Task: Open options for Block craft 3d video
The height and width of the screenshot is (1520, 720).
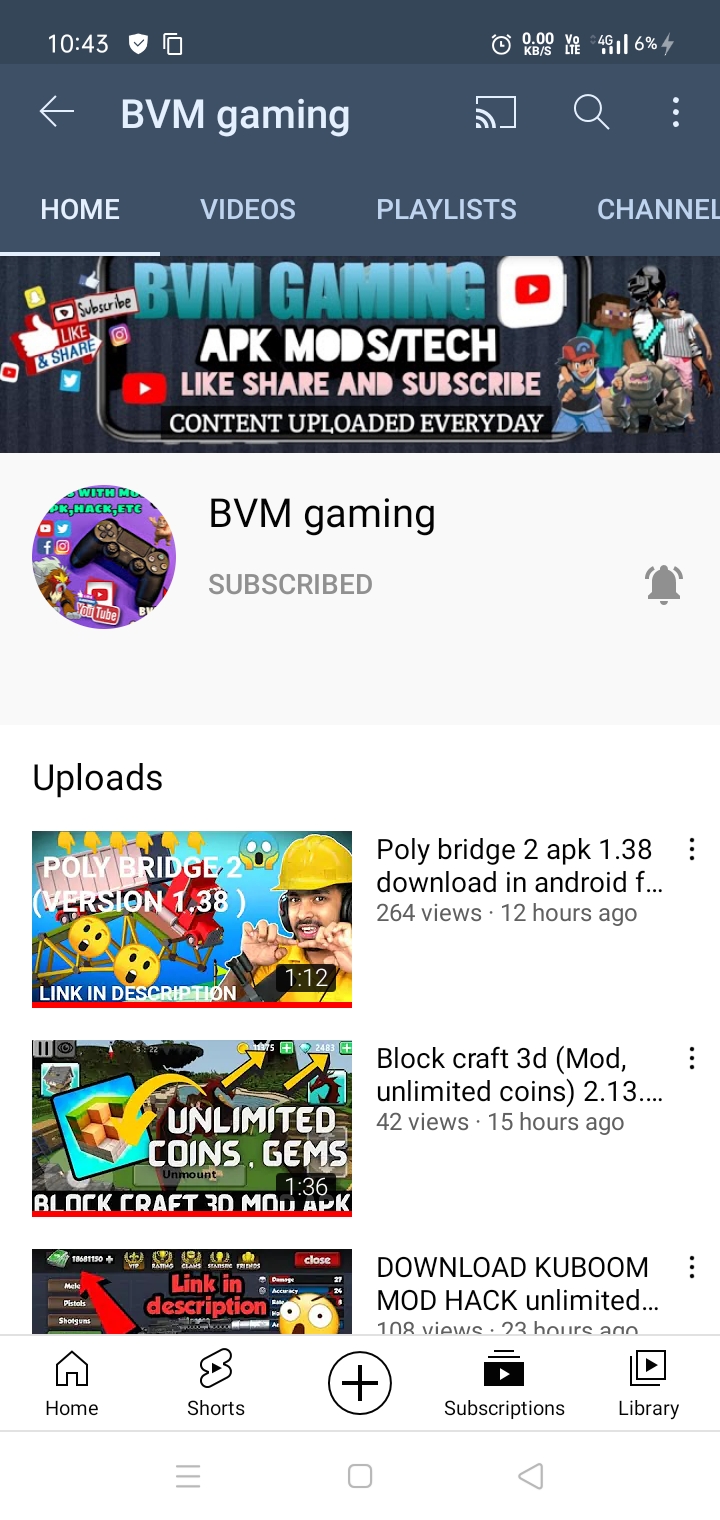Action: (x=691, y=1059)
